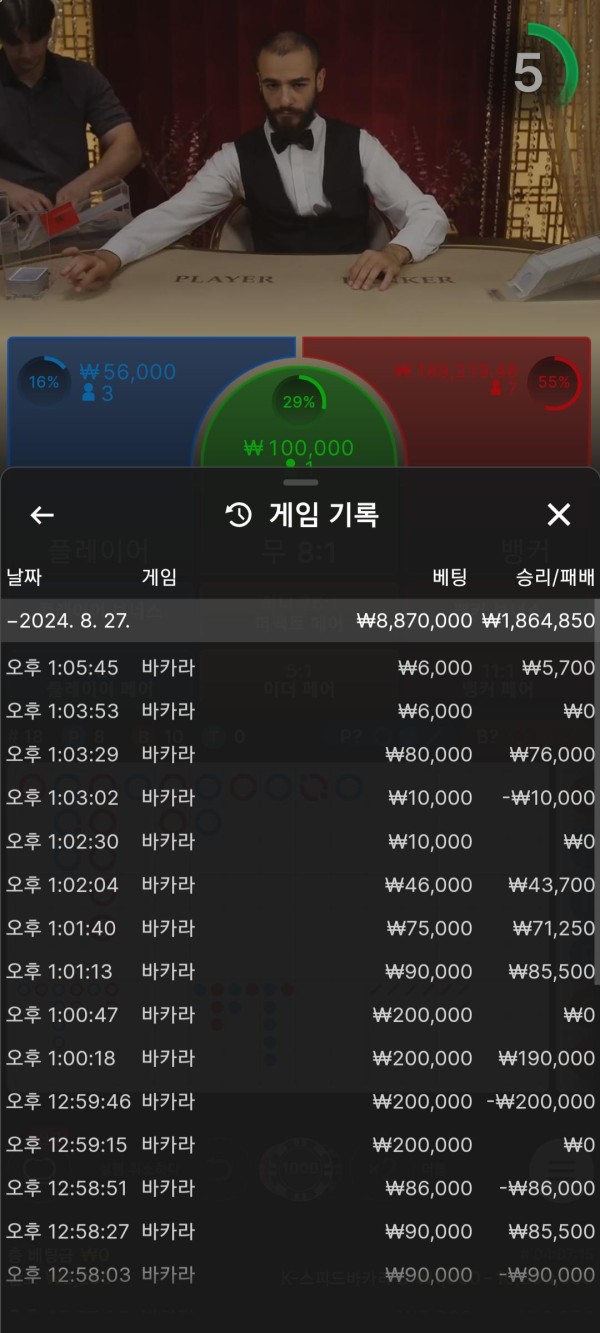Go back from game history
This screenshot has height=1333, width=600.
(42, 515)
